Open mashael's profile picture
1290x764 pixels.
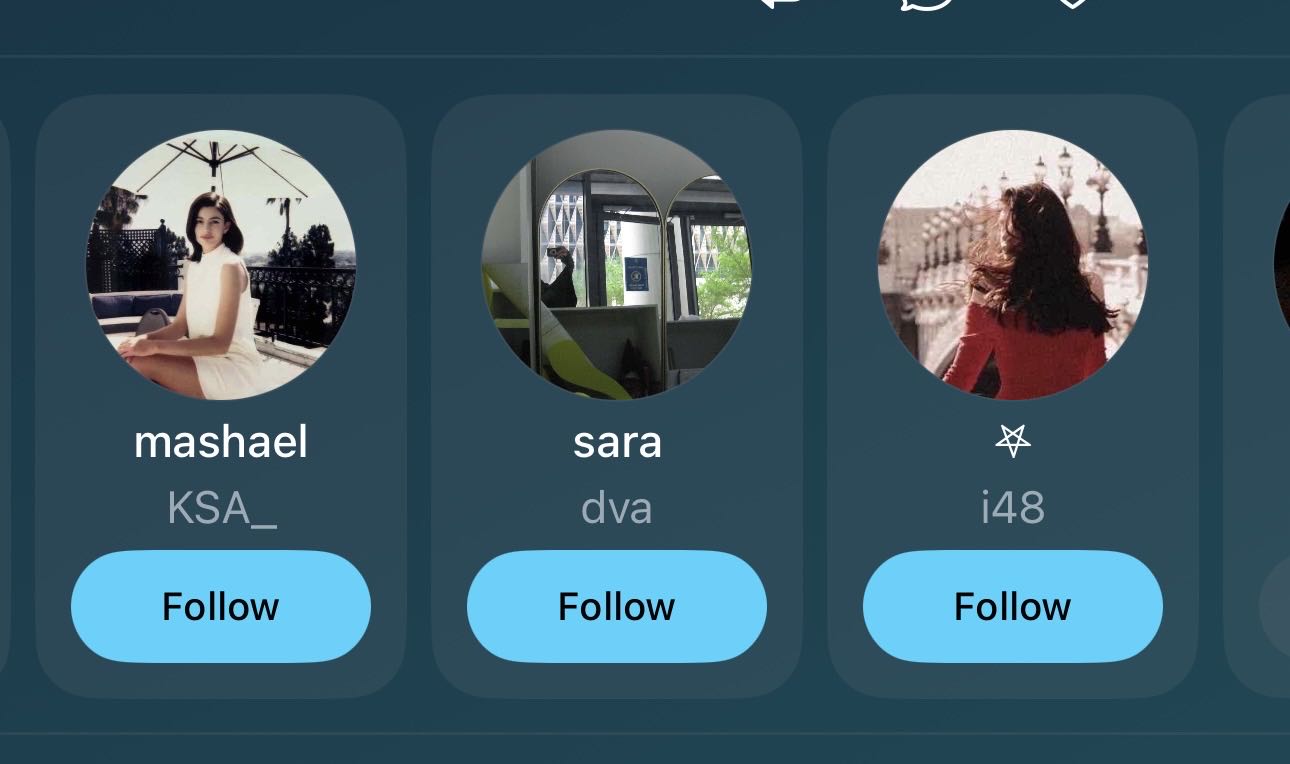221,265
